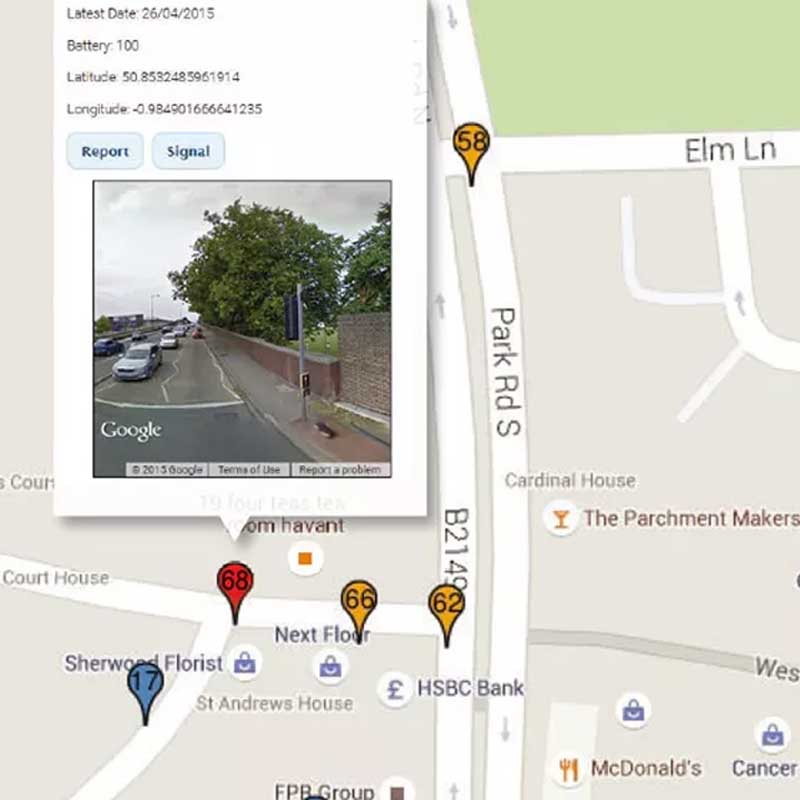Tap the HSBC Bank place icon

click(395, 689)
